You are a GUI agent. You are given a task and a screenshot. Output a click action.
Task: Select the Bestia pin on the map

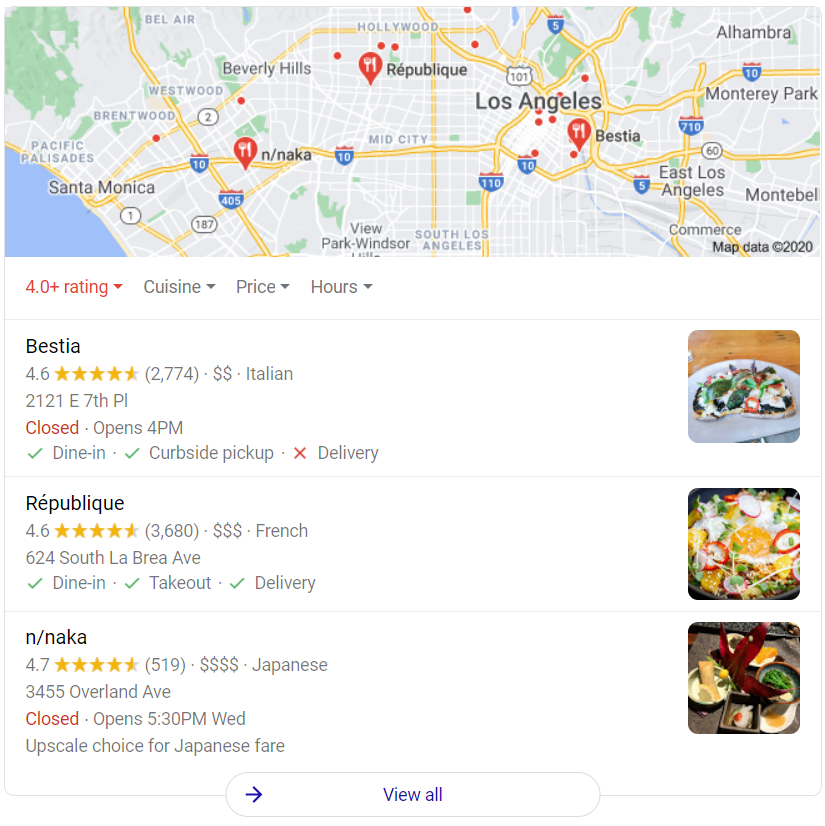point(578,132)
